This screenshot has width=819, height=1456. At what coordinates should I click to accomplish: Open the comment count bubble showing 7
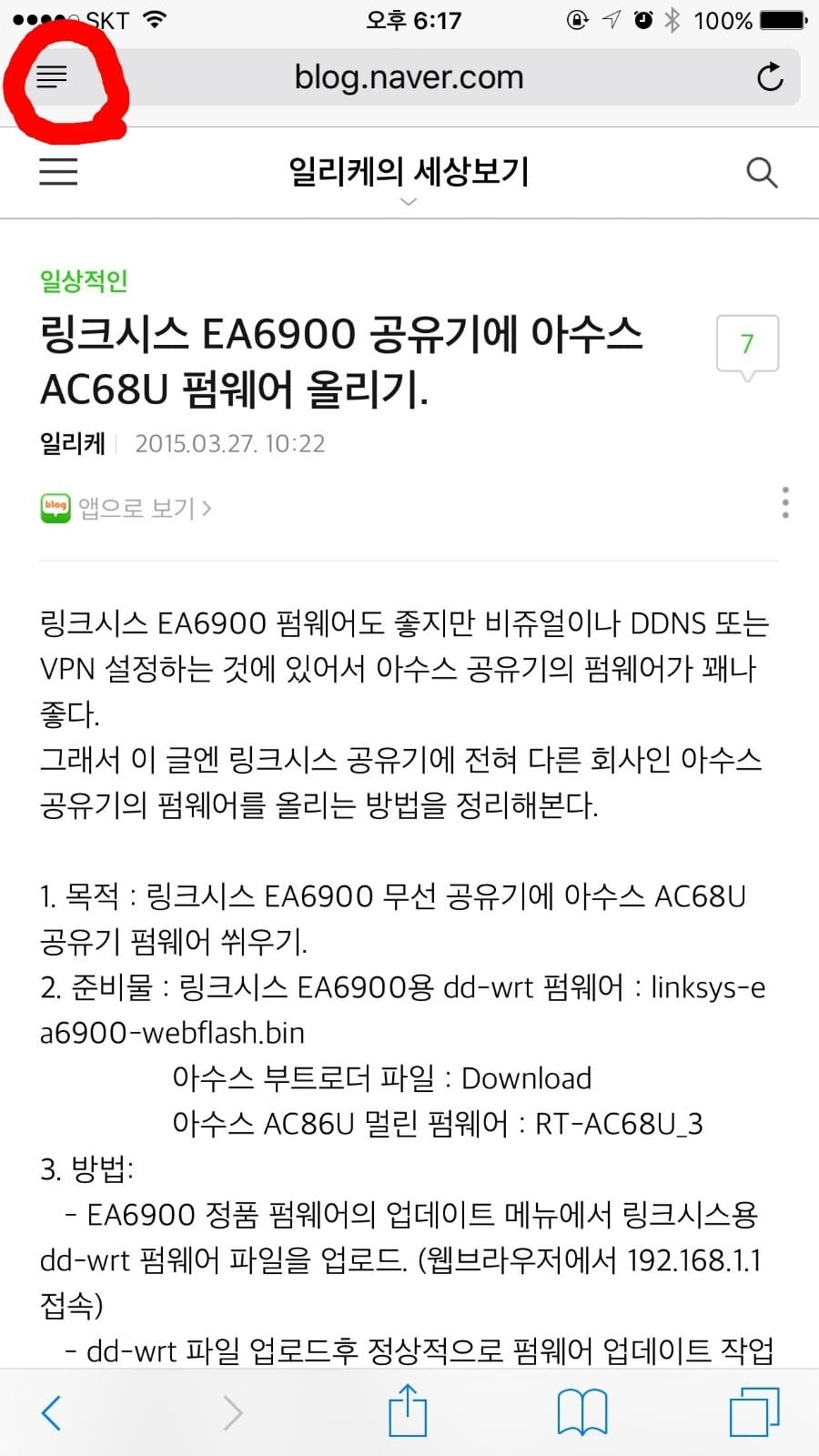click(x=746, y=344)
